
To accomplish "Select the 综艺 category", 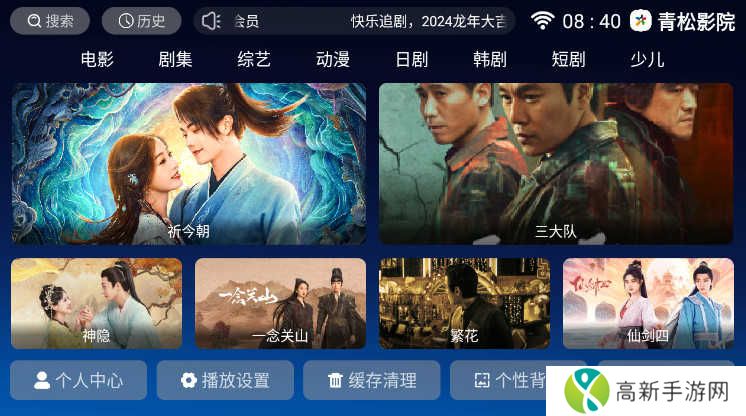I will (x=254, y=59).
